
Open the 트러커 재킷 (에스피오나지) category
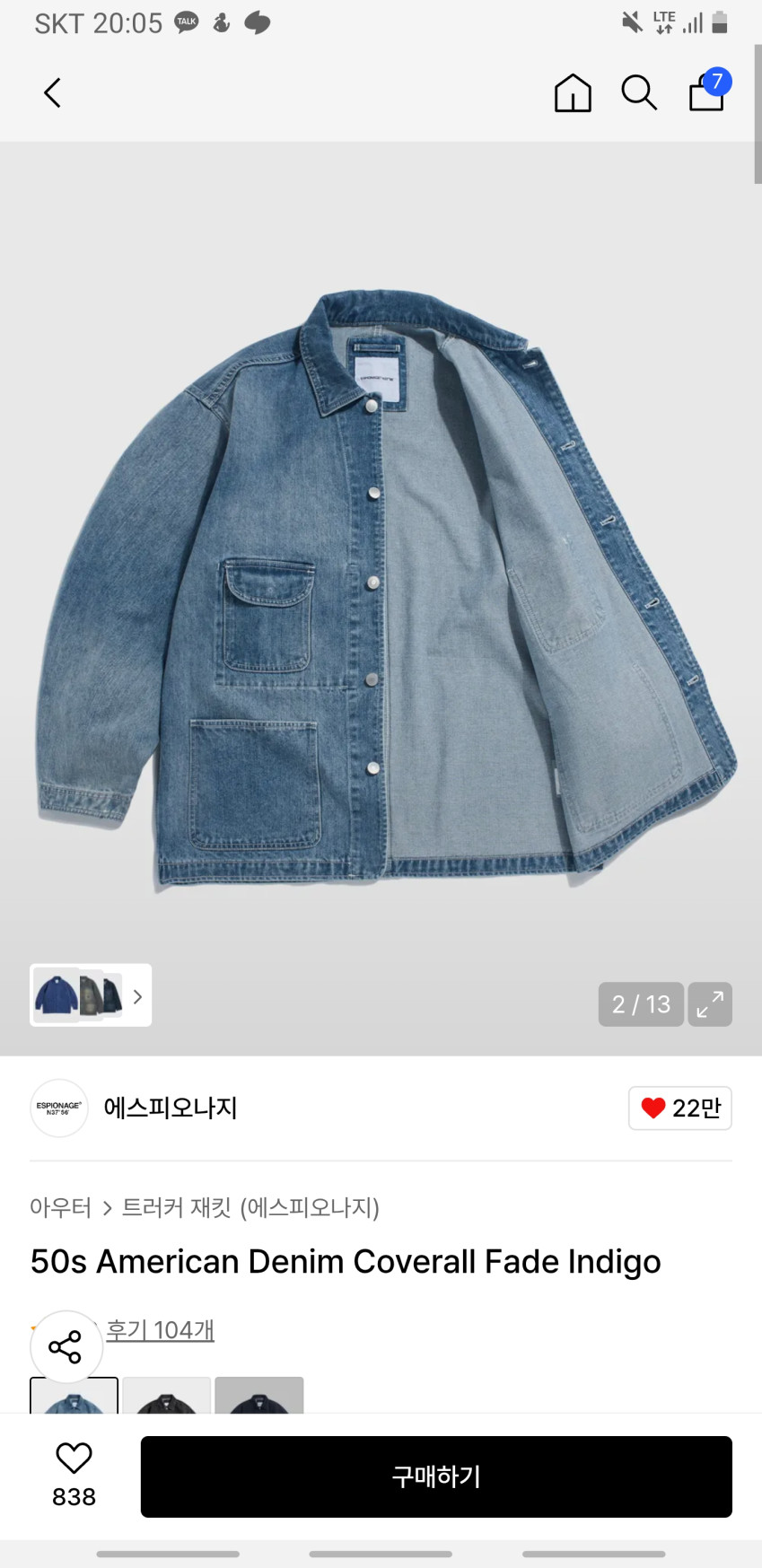(250, 1207)
